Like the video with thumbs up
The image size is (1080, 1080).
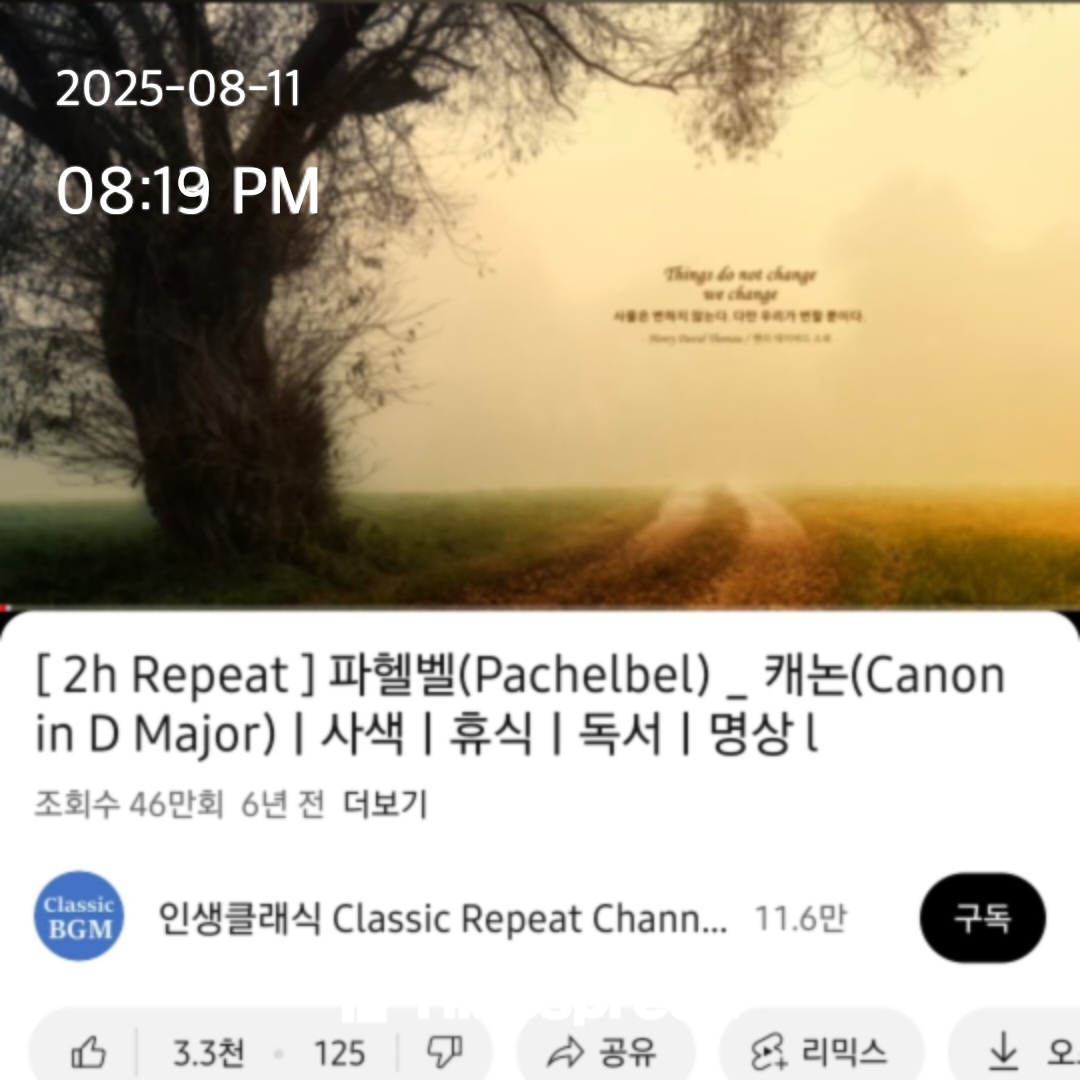tap(89, 1052)
